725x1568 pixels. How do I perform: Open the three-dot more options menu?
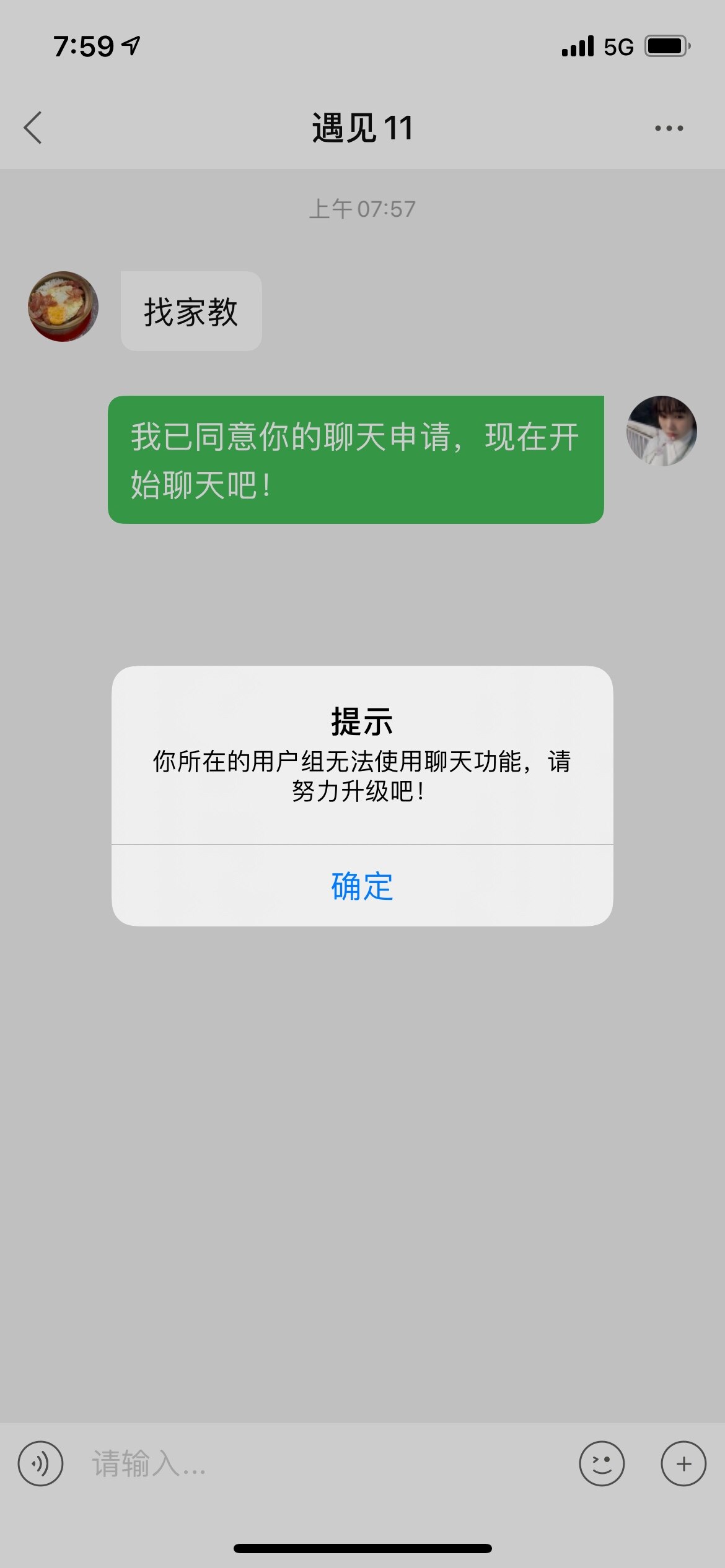point(669,128)
